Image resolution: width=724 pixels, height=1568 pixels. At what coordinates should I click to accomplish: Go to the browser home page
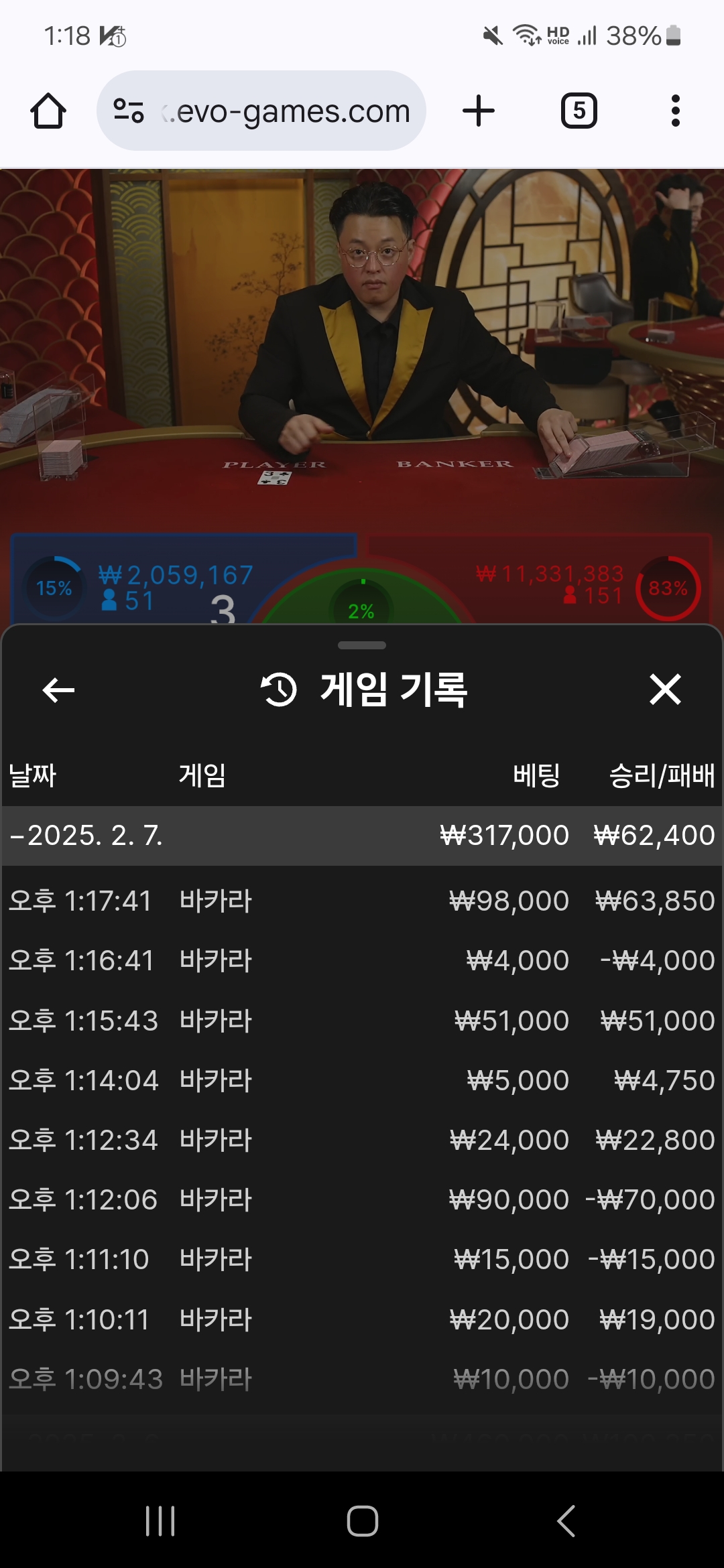click(x=48, y=111)
